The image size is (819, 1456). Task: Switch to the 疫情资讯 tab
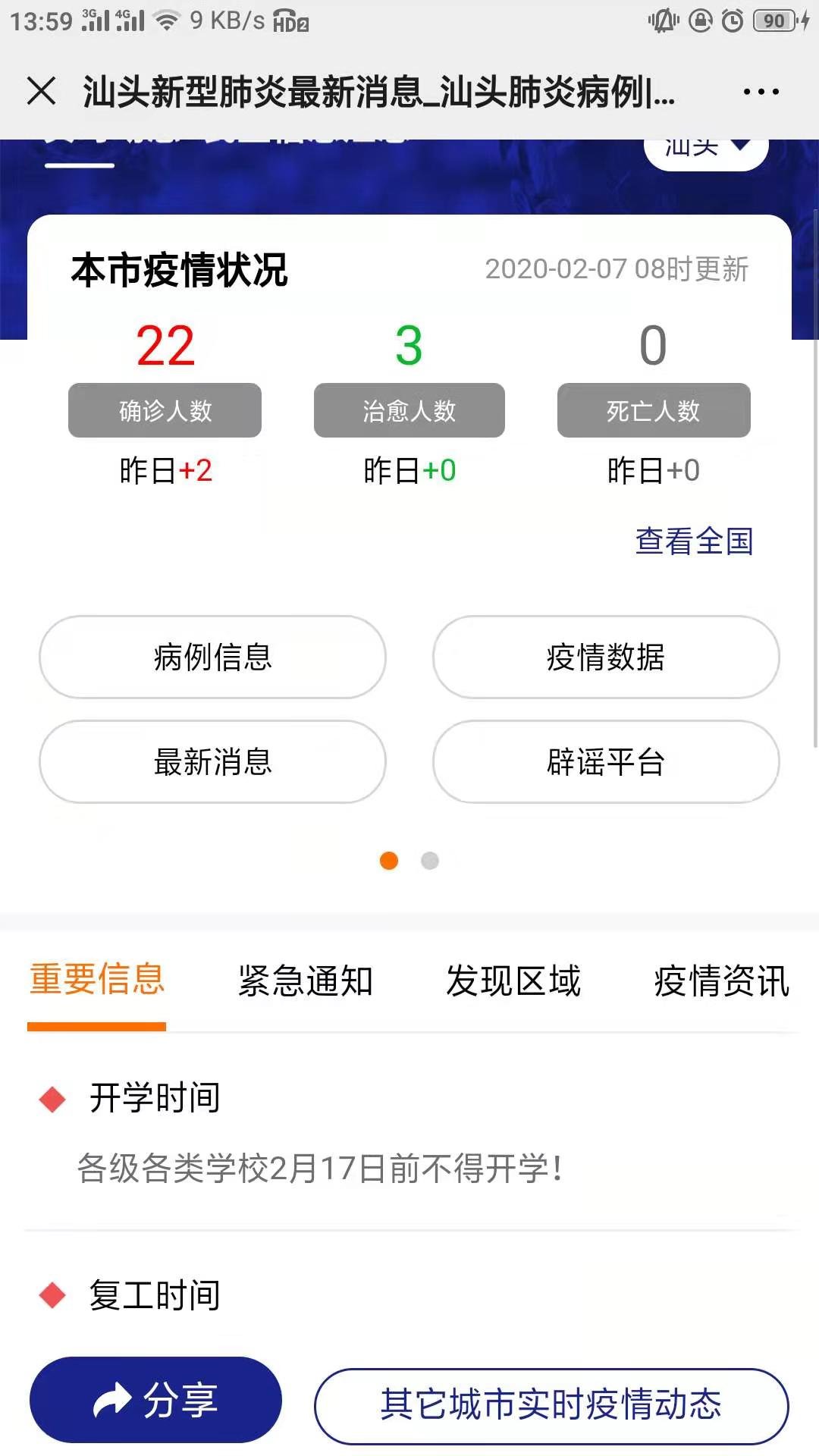click(x=721, y=981)
